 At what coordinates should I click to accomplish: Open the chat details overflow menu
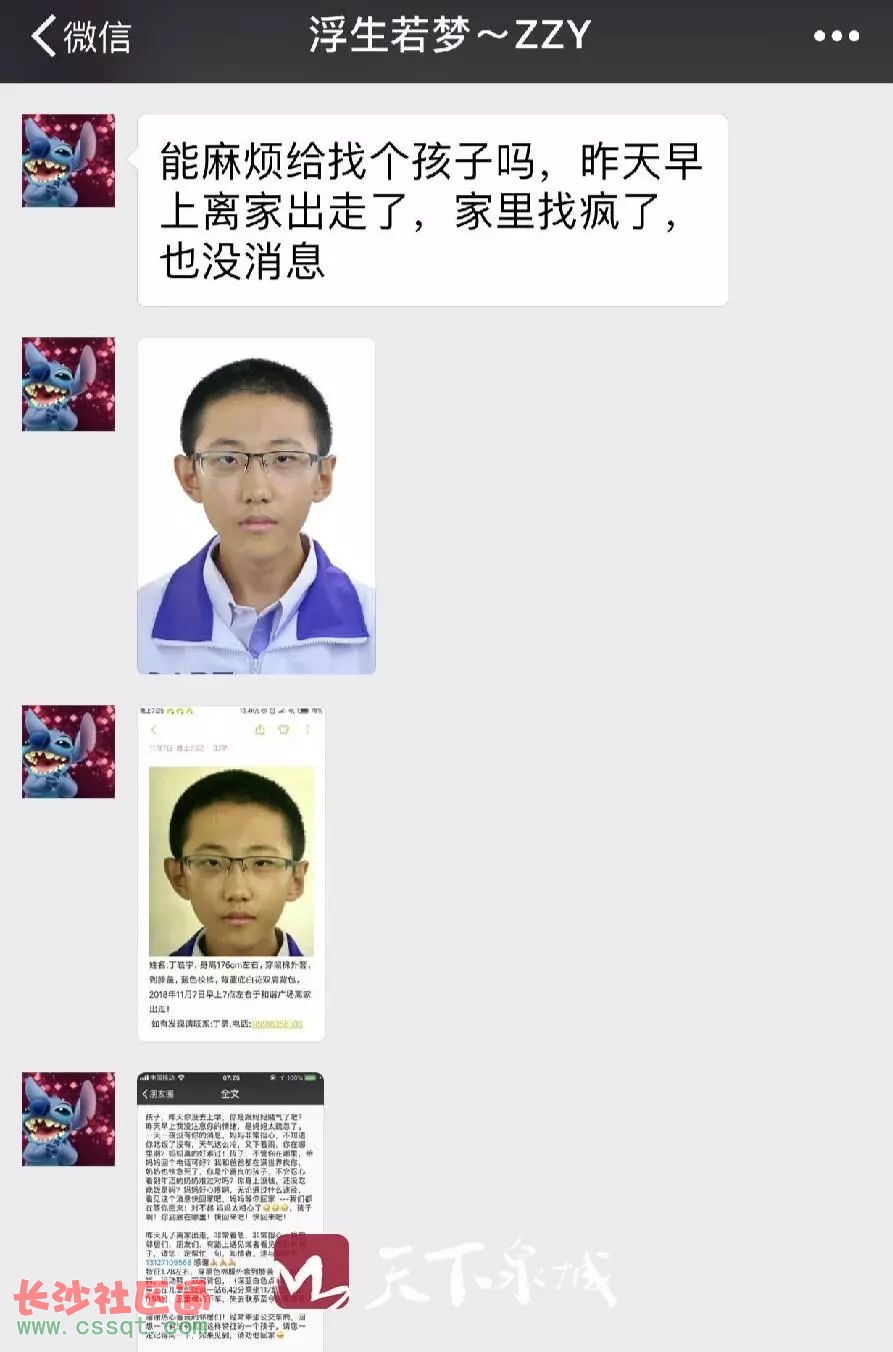coord(836,37)
